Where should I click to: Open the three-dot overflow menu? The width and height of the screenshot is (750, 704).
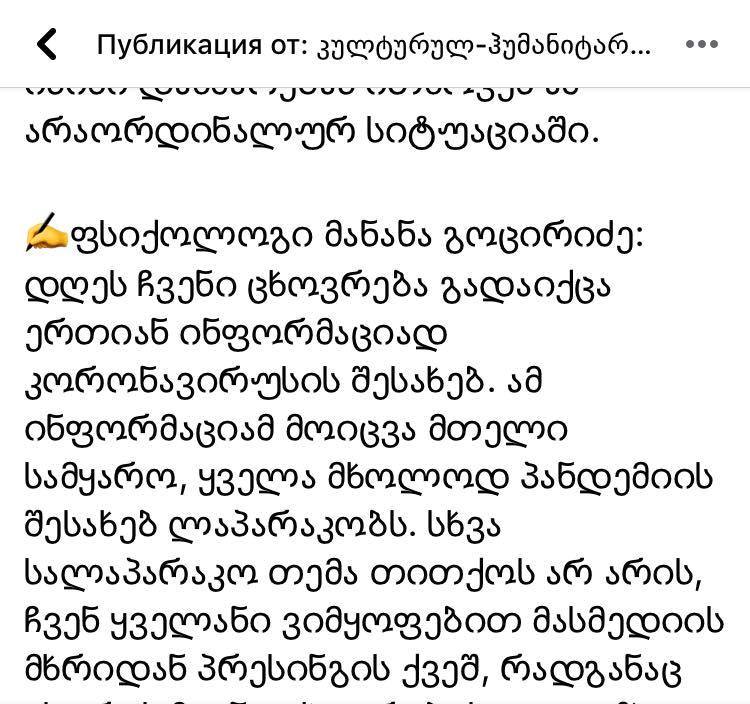click(702, 45)
